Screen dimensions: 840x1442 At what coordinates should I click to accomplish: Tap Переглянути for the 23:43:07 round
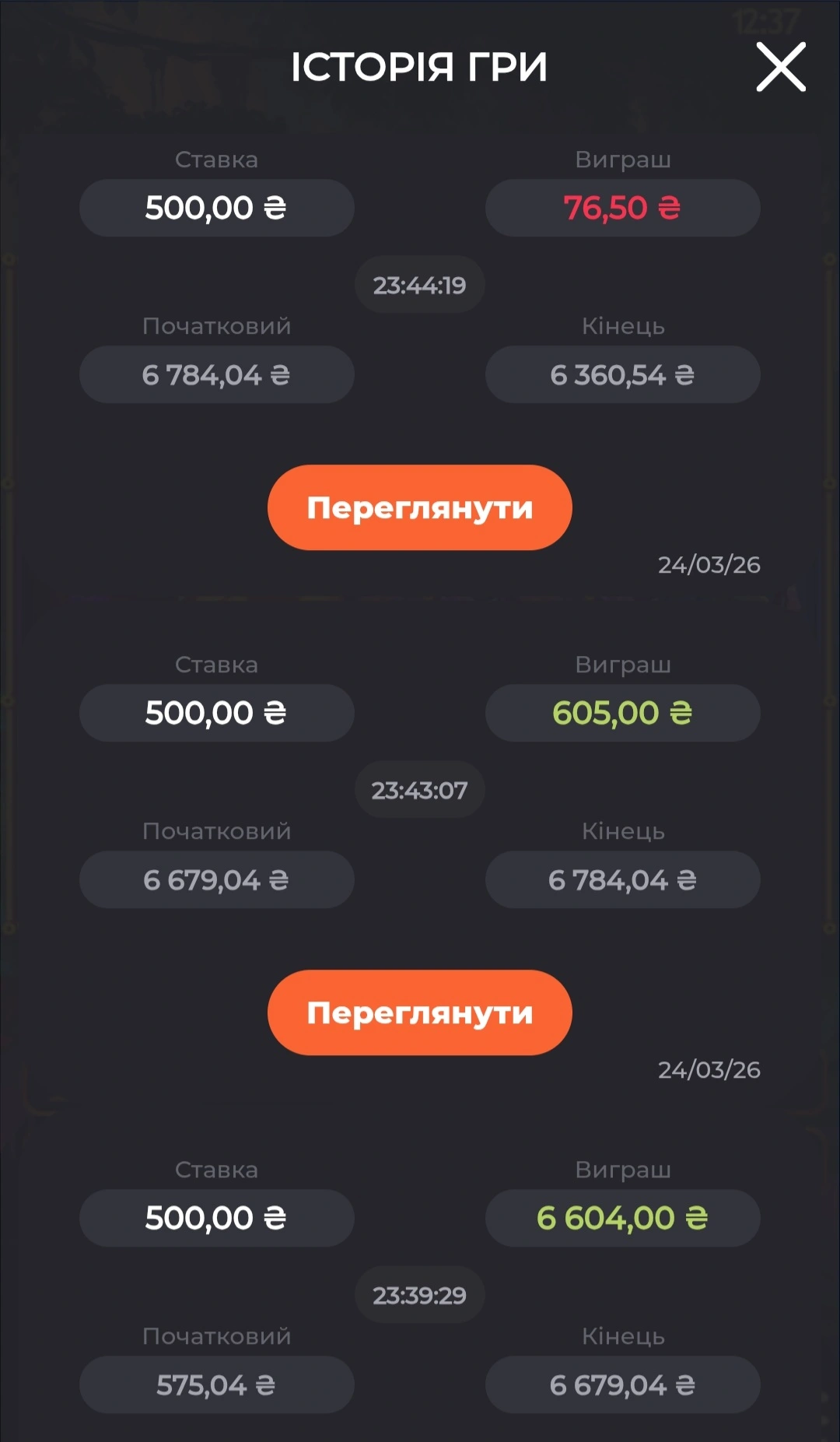pyautogui.click(x=419, y=1012)
